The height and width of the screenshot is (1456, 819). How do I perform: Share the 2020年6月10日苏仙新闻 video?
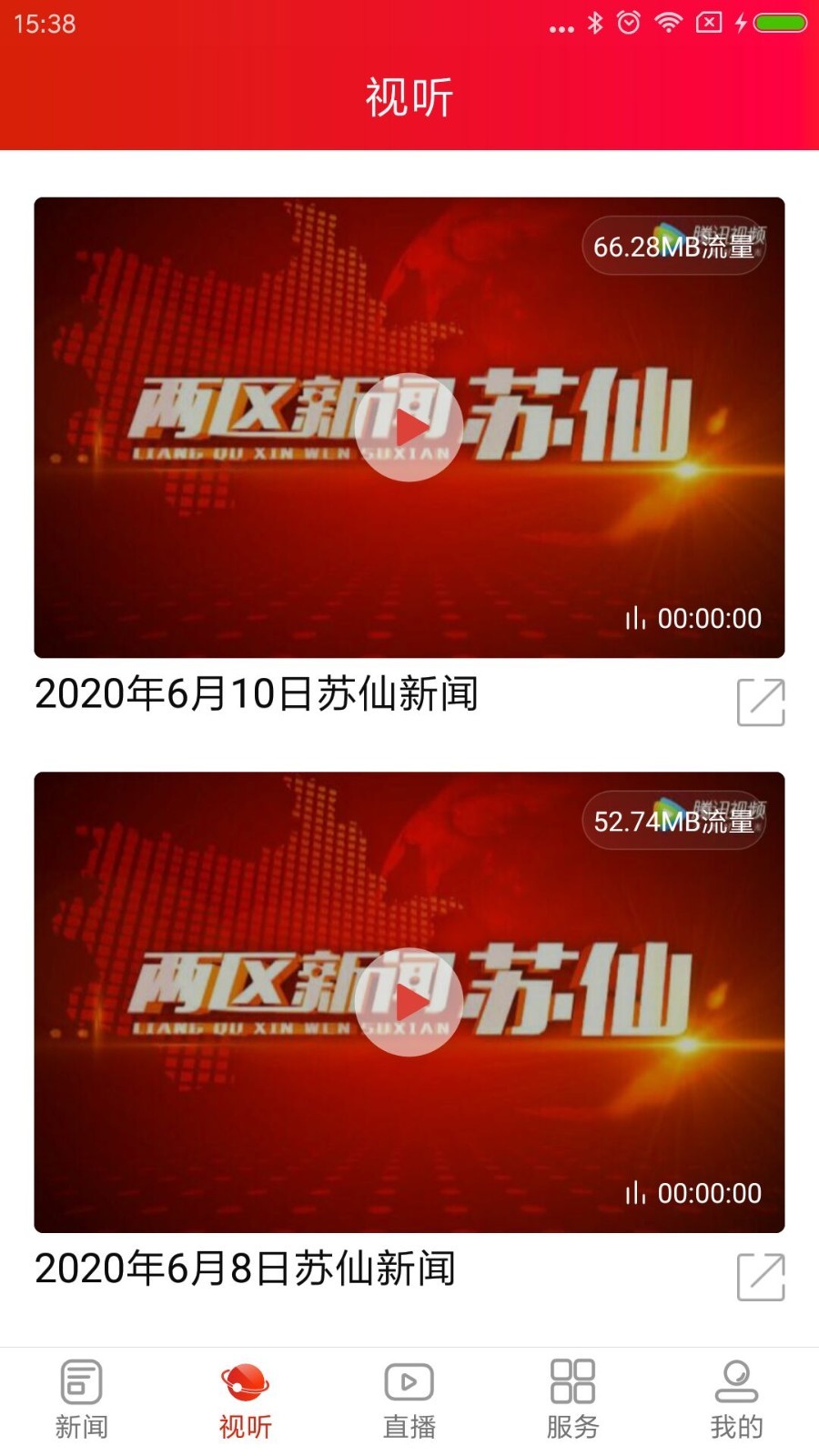pyautogui.click(x=761, y=702)
